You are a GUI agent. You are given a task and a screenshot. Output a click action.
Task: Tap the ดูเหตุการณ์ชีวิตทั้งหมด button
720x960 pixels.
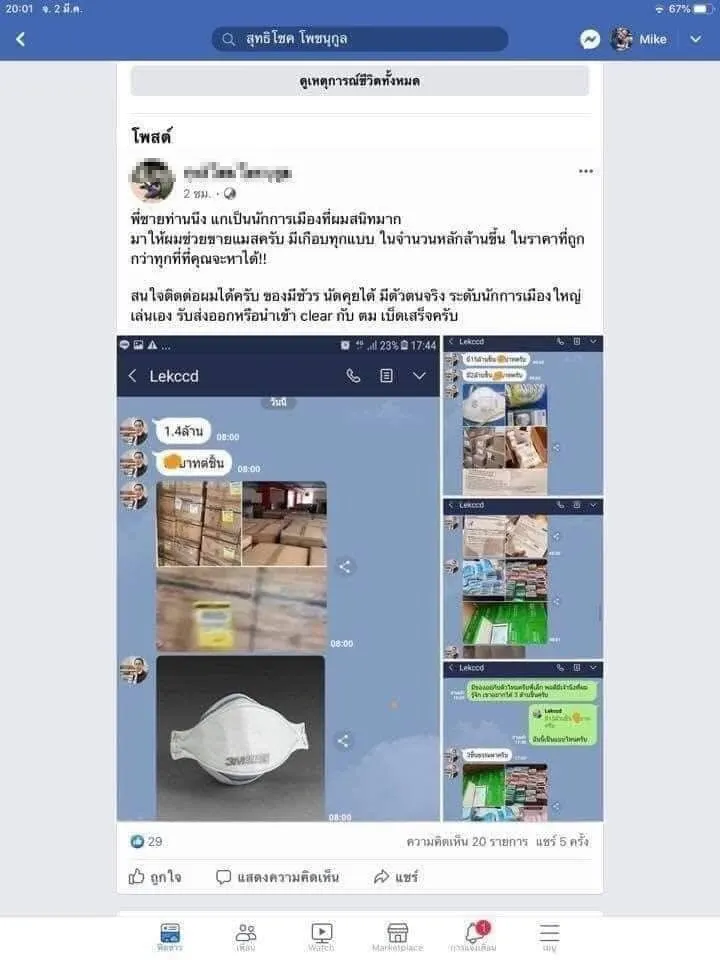[x=359, y=81]
